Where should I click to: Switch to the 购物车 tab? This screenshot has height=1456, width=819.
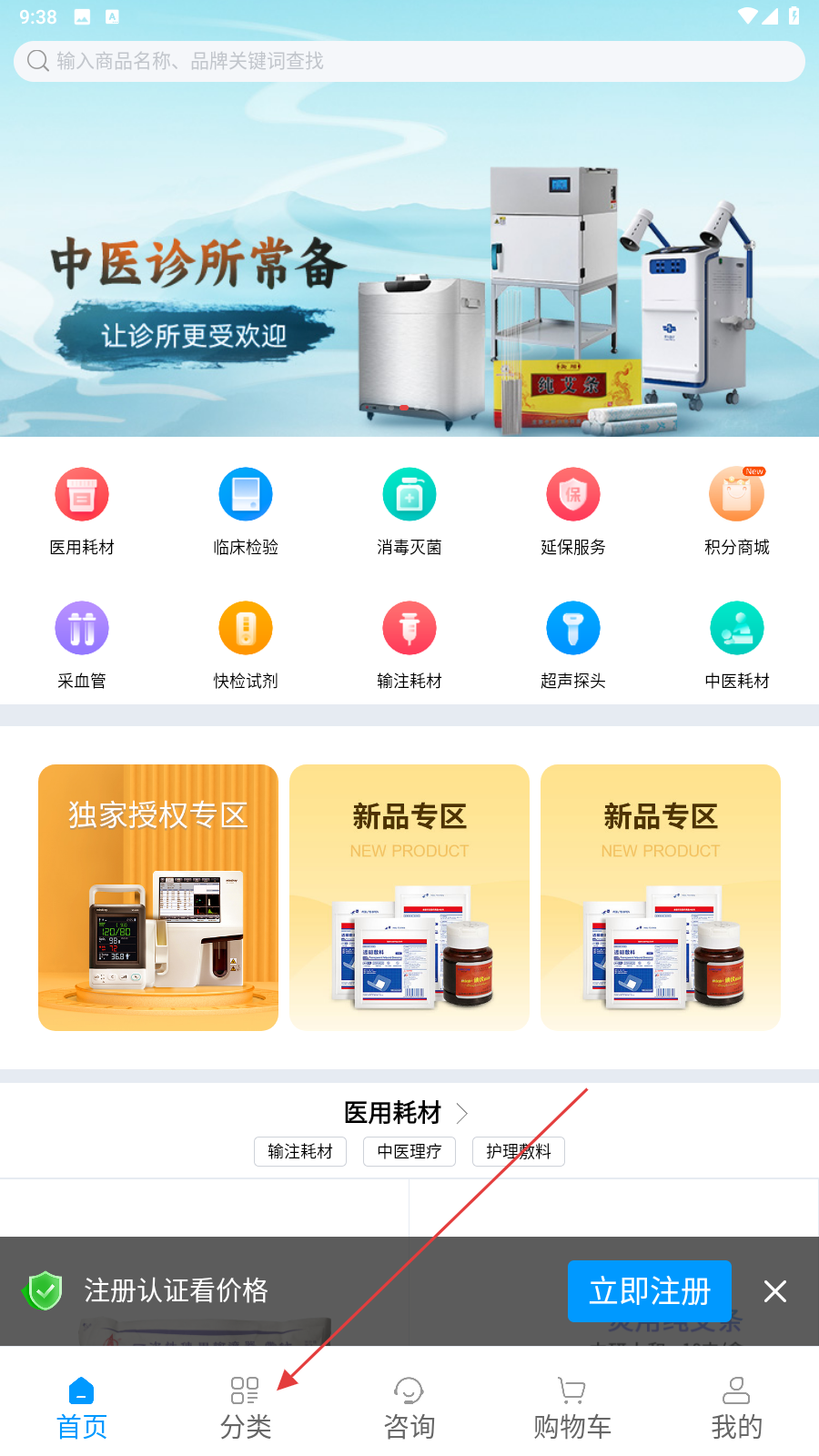click(x=572, y=1407)
